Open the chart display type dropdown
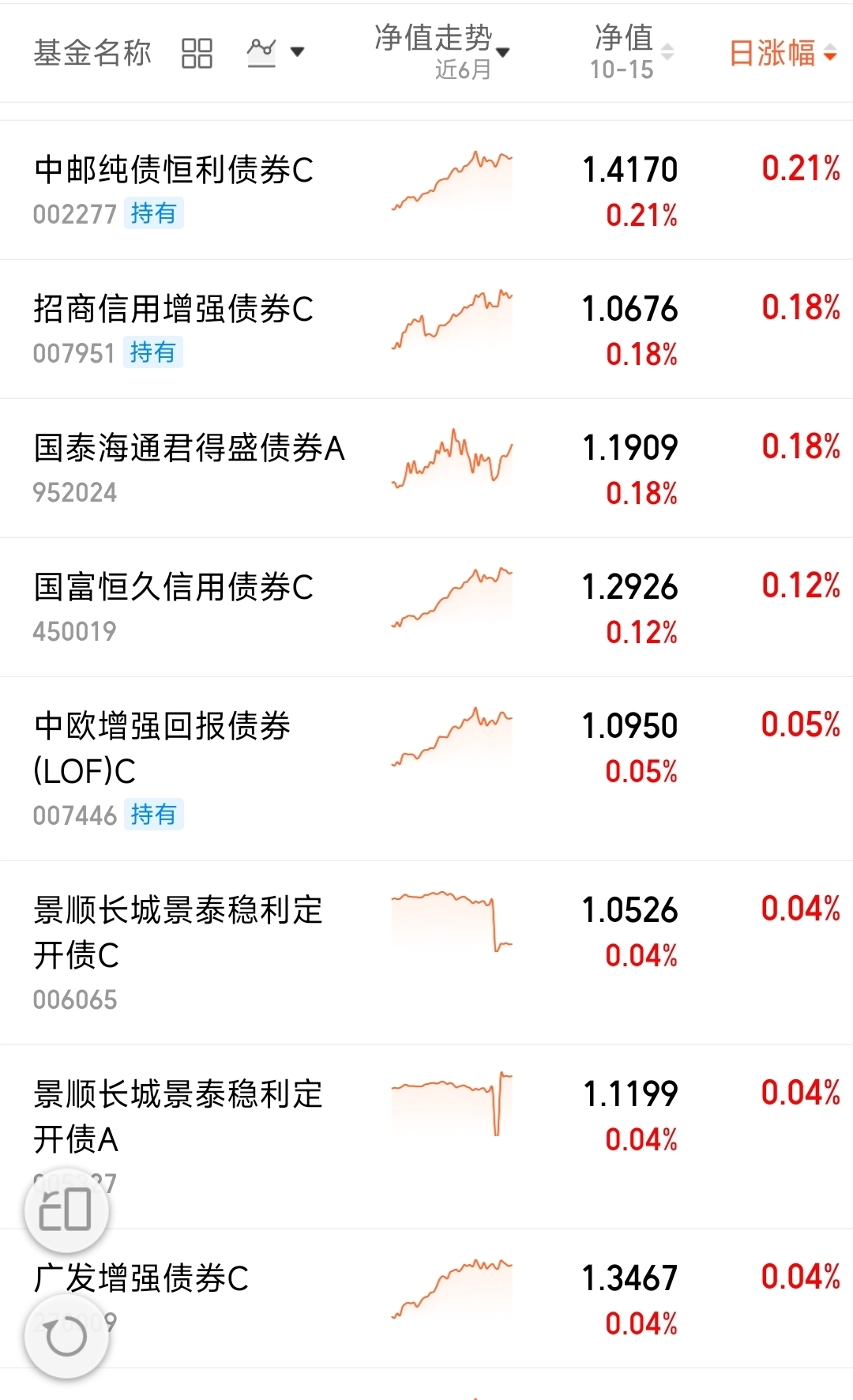 (275, 53)
